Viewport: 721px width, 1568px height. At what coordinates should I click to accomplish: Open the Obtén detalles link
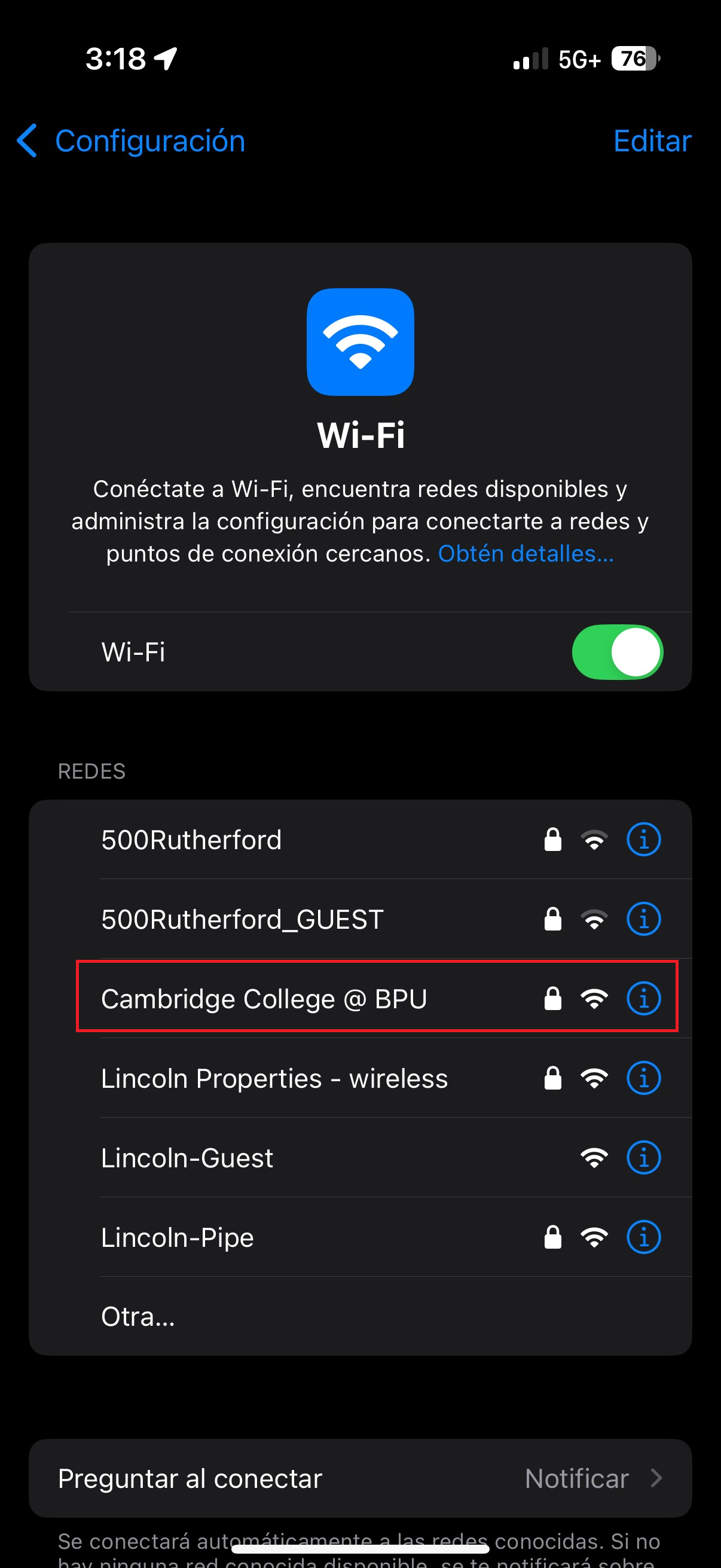pyautogui.click(x=526, y=554)
